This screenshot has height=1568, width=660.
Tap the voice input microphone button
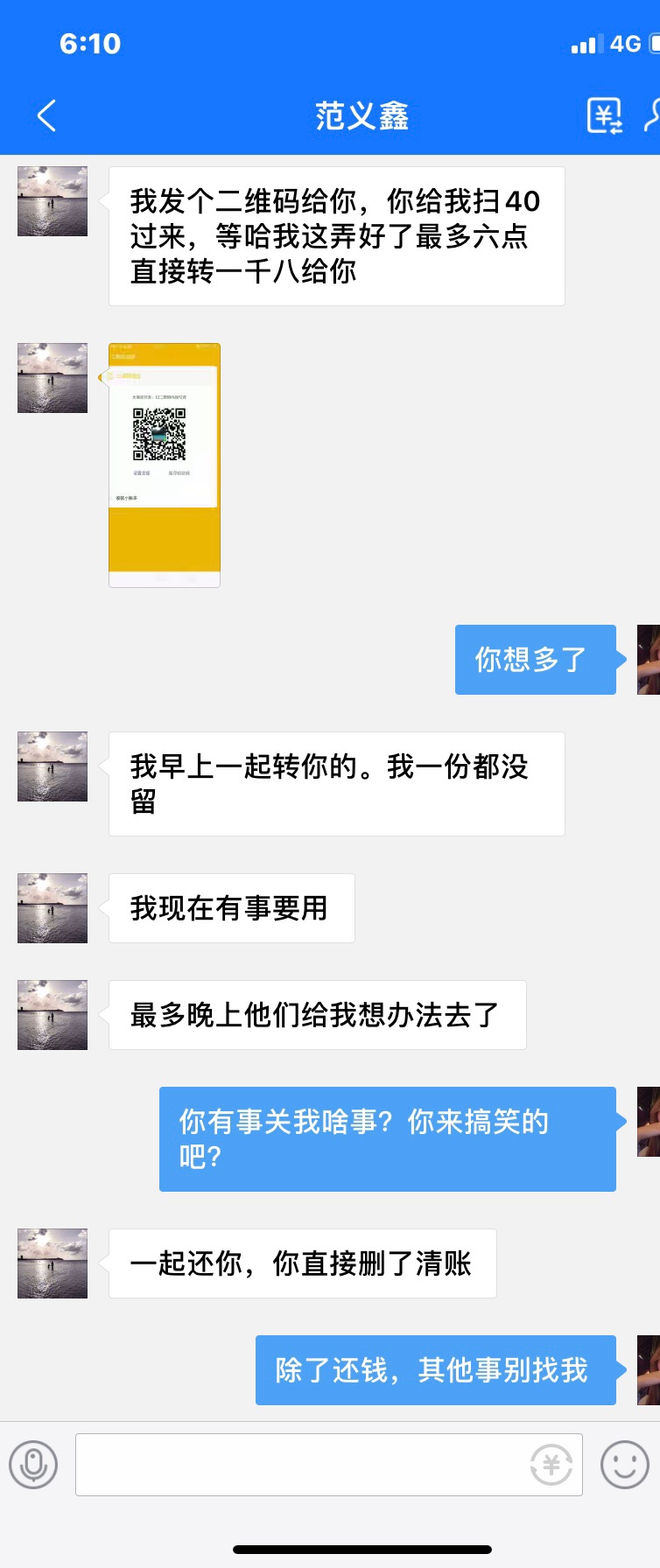(x=33, y=1465)
